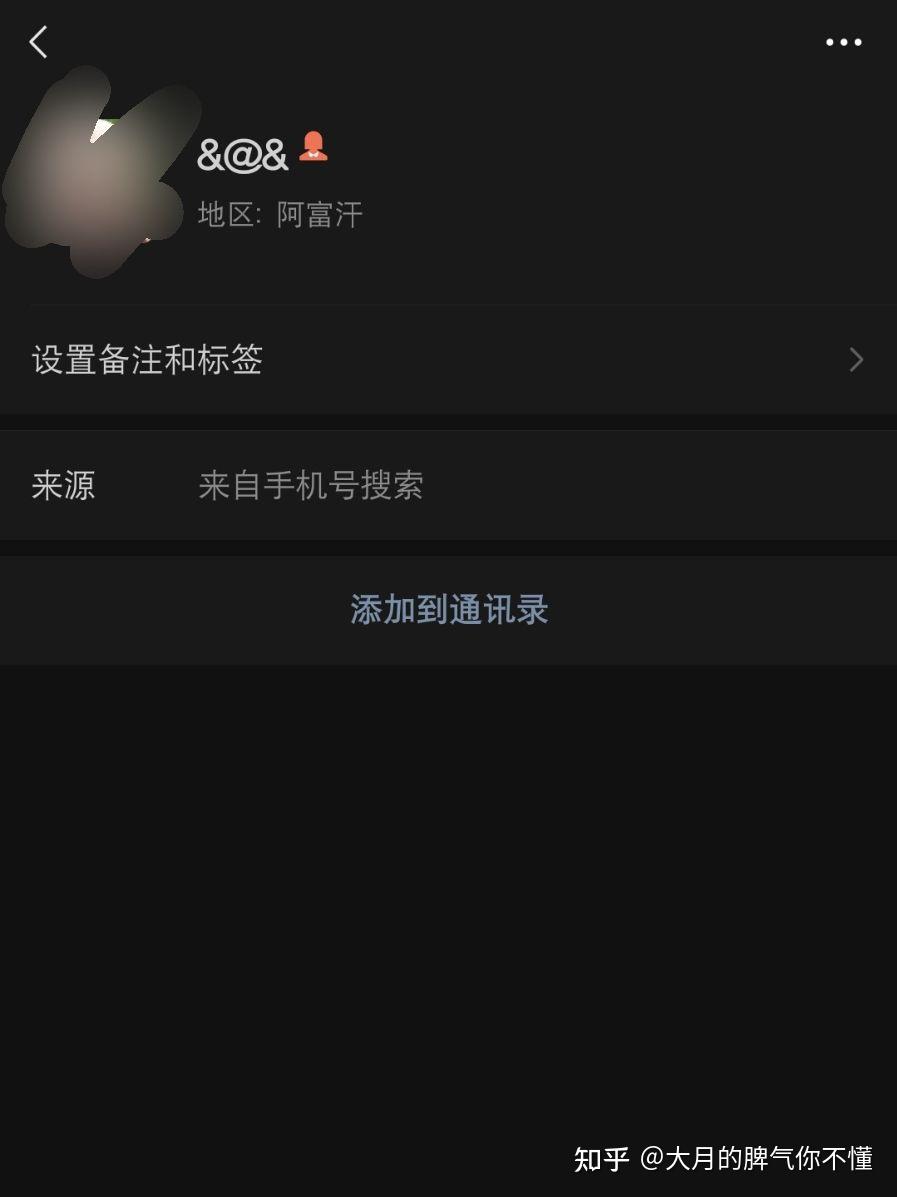
Task: Go back using the top-left arrow
Action: 39,42
